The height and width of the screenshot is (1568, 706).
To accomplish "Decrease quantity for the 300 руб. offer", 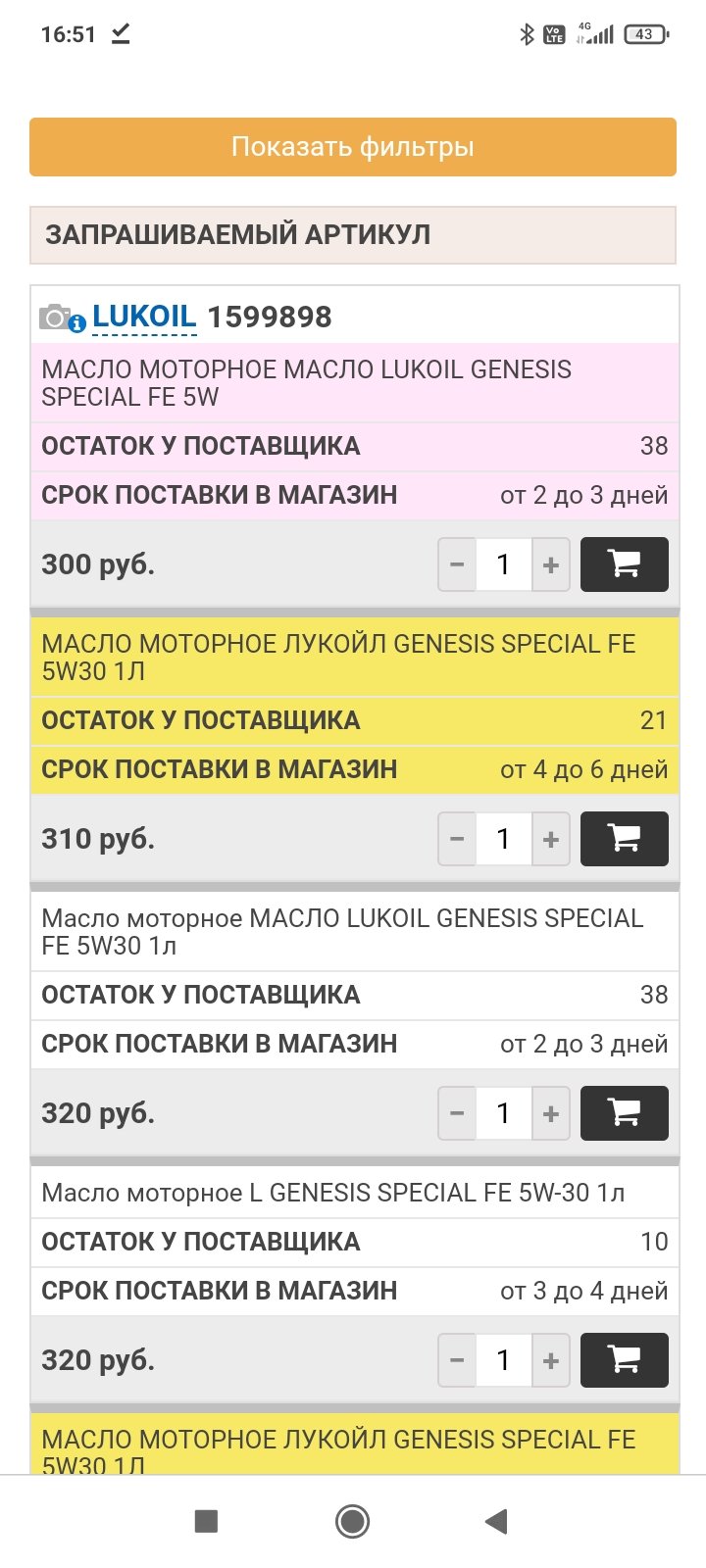I will (457, 564).
